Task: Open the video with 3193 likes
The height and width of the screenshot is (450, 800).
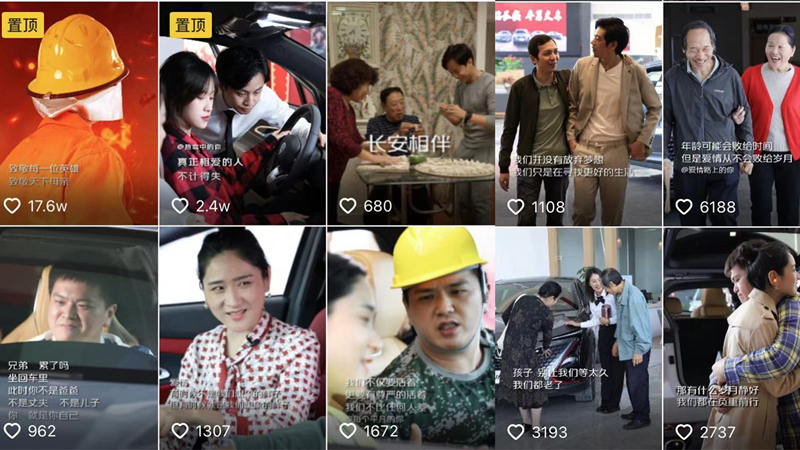Action: click(578, 335)
